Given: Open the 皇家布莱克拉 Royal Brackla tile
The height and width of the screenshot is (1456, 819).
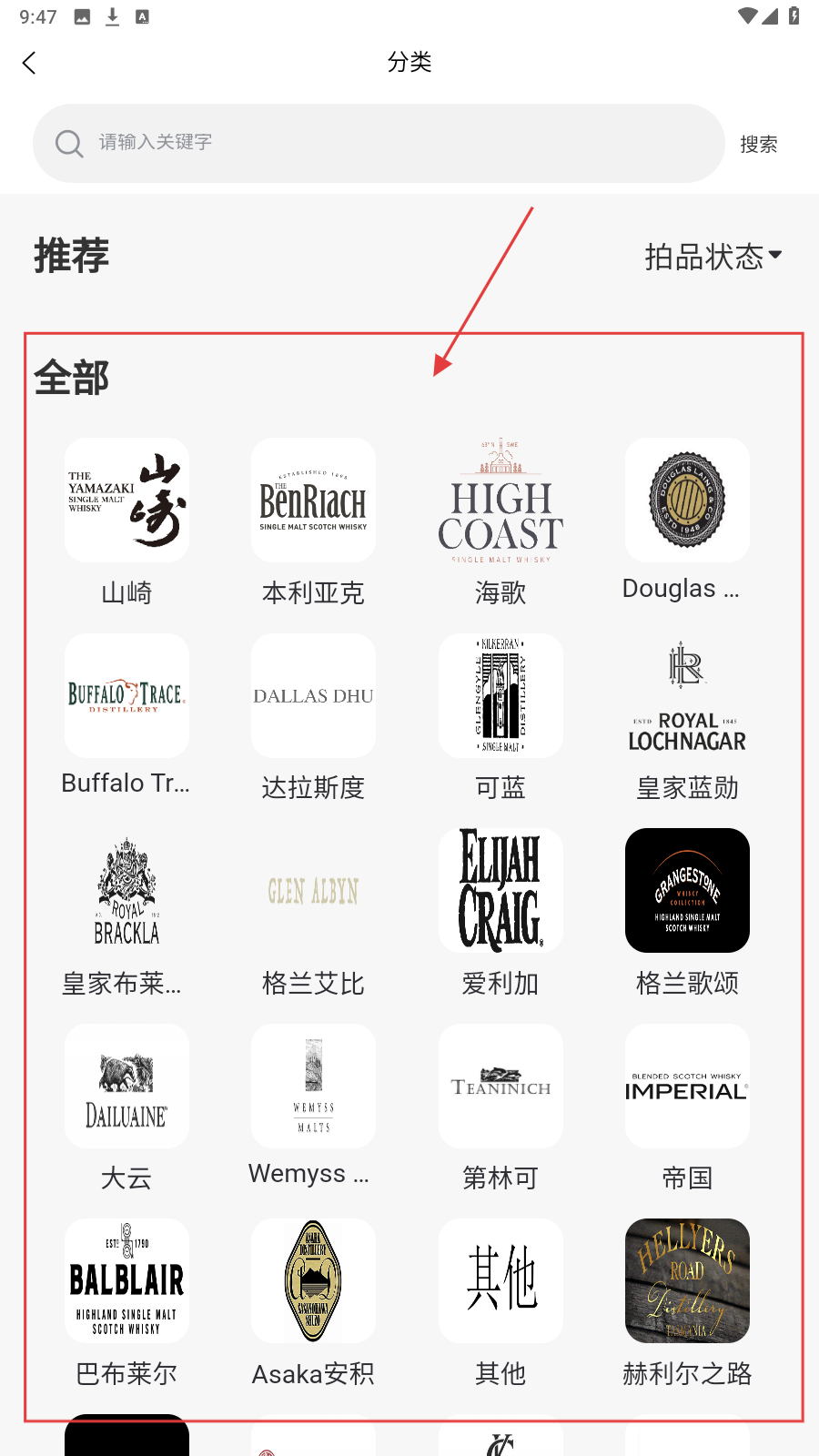Looking at the screenshot, I should pyautogui.click(x=126, y=891).
